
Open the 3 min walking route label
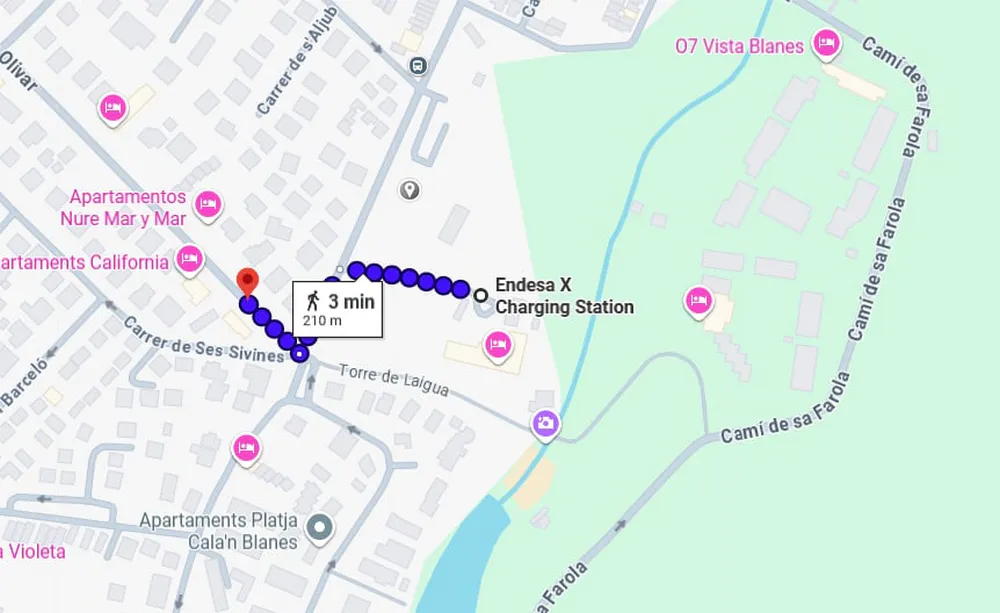click(338, 307)
